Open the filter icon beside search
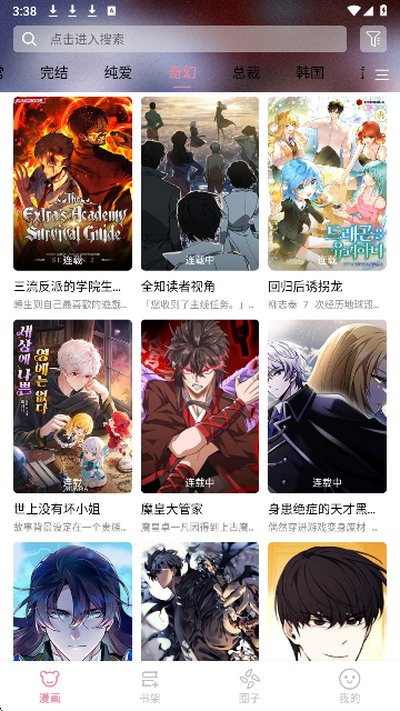The image size is (400, 711). [x=373, y=39]
